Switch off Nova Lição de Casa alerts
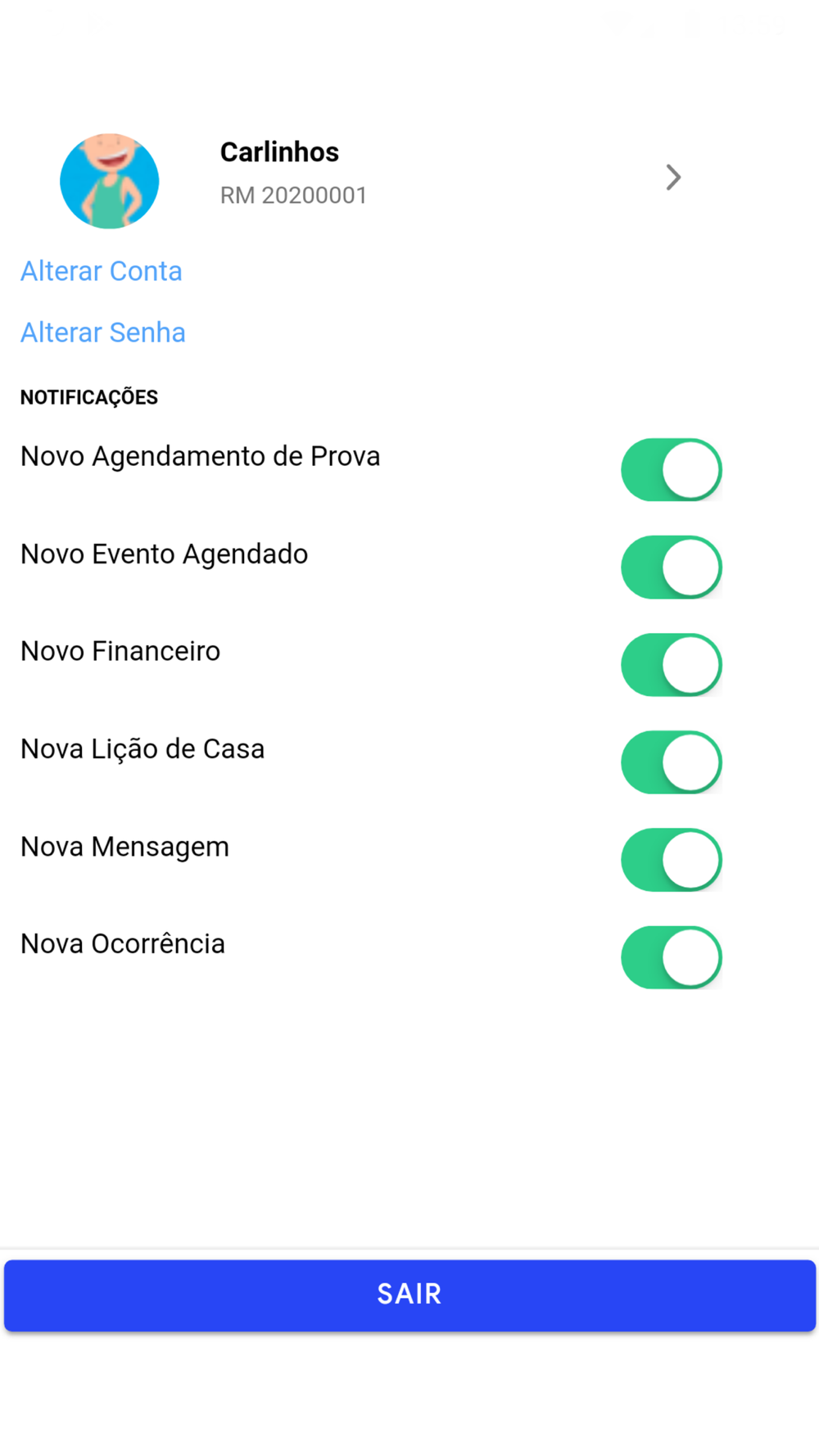 tap(671, 762)
